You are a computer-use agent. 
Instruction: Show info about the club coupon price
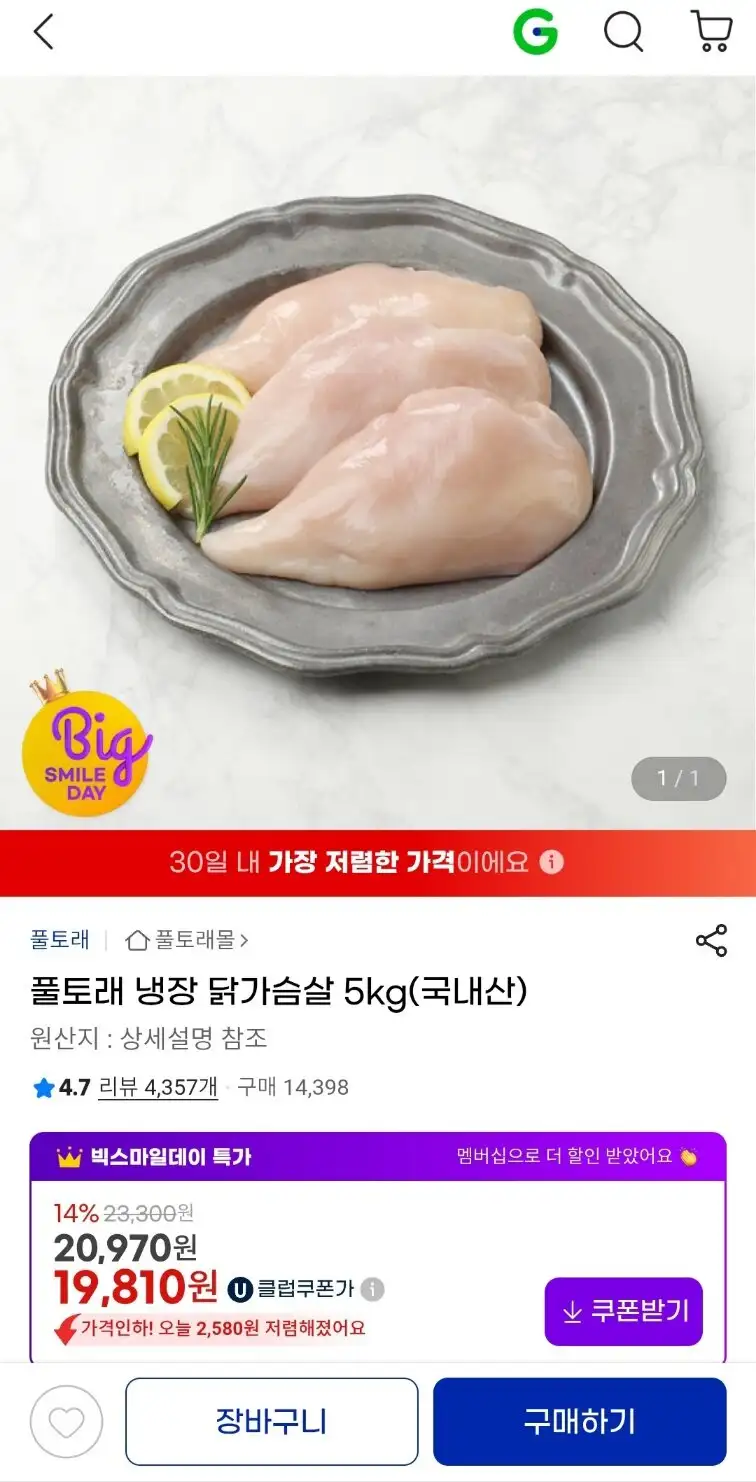click(x=372, y=1289)
